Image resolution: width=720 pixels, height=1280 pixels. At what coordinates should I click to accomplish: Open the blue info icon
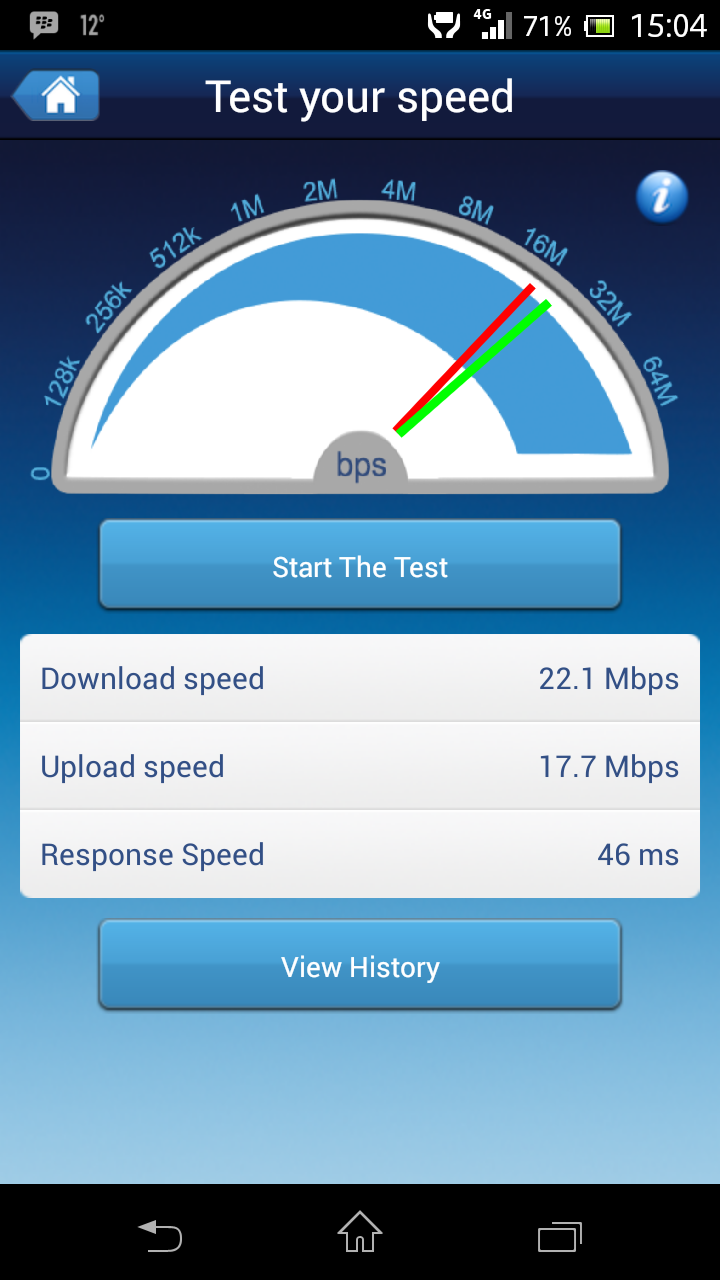pyautogui.click(x=661, y=196)
